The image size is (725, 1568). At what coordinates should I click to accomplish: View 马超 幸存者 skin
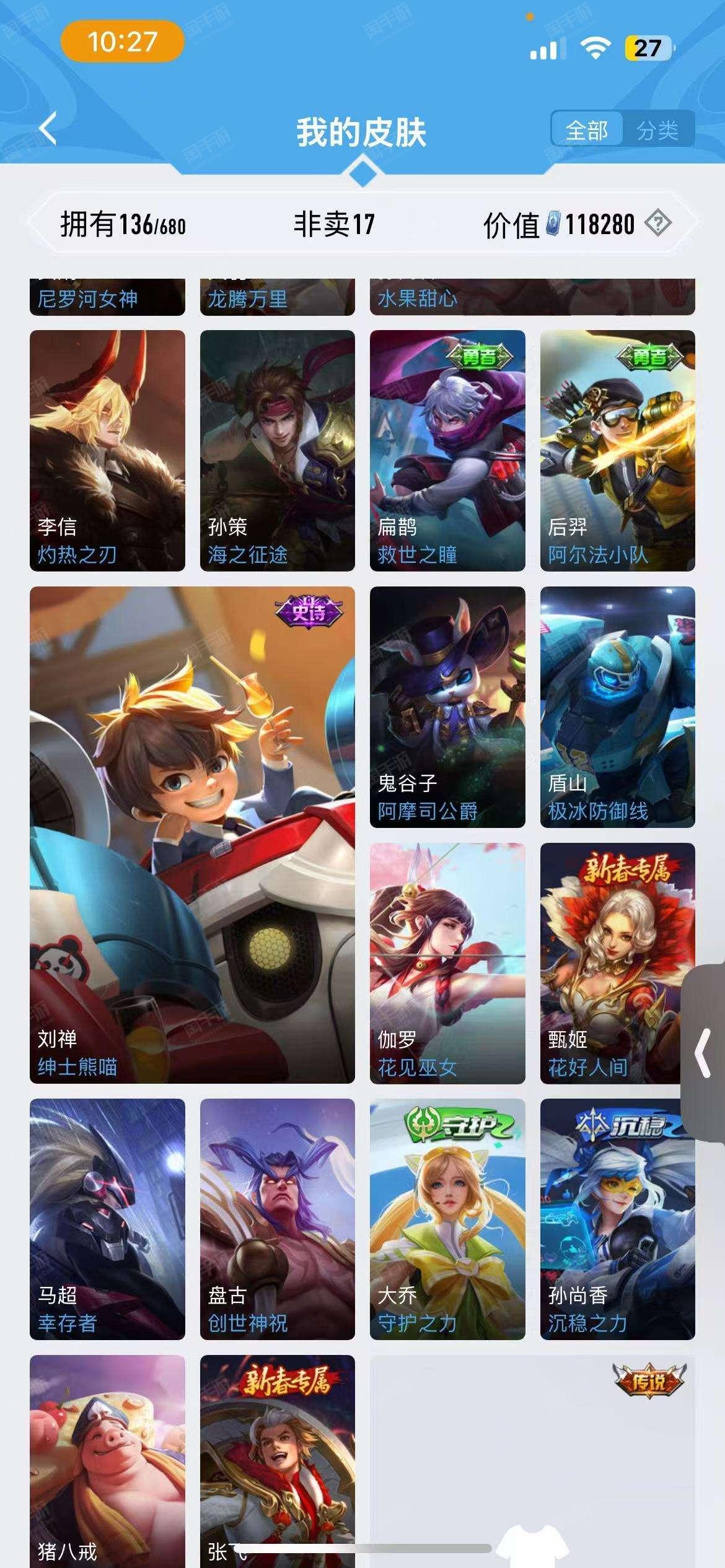pos(107,1219)
